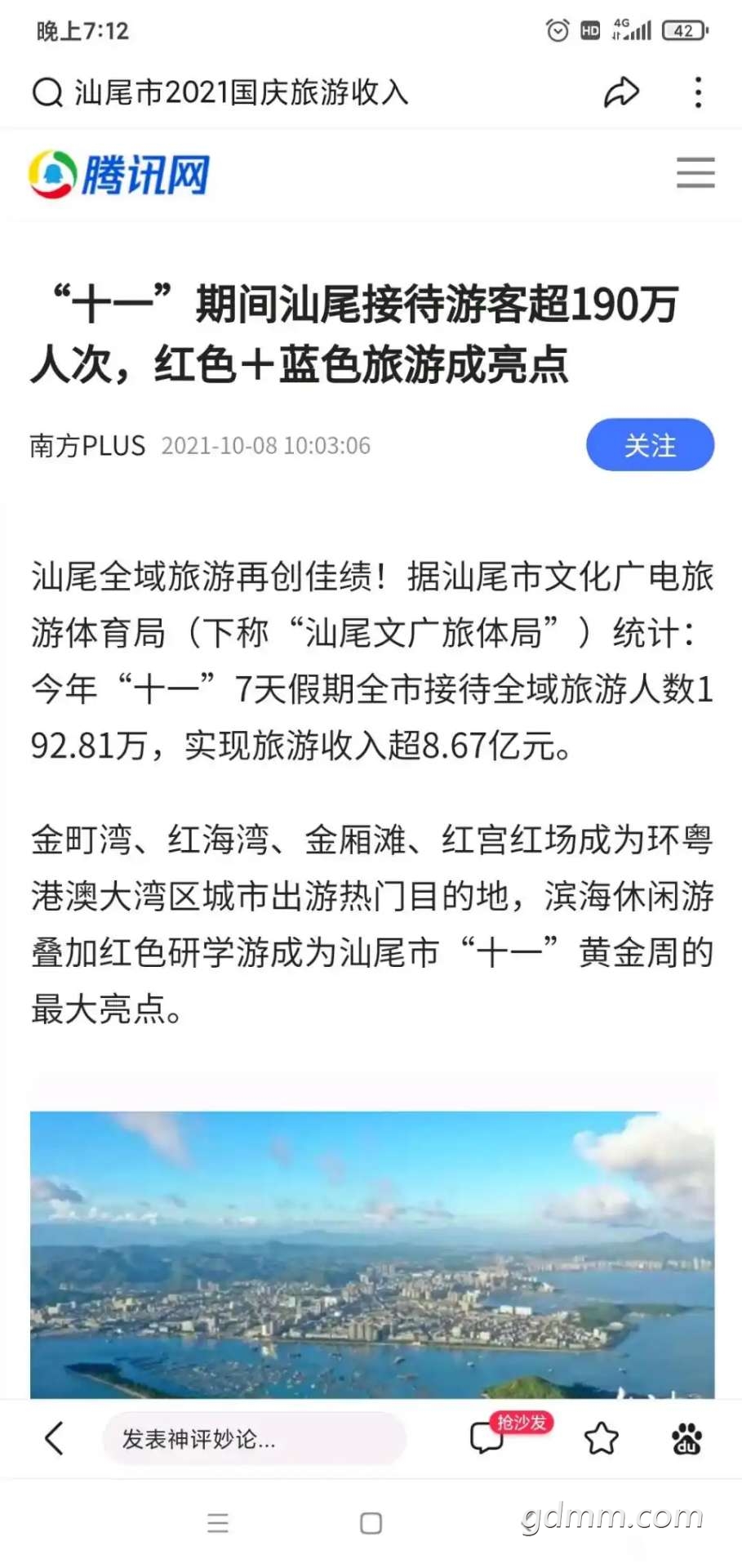Share this article
This screenshot has width=742, height=1568.
pyautogui.click(x=620, y=92)
